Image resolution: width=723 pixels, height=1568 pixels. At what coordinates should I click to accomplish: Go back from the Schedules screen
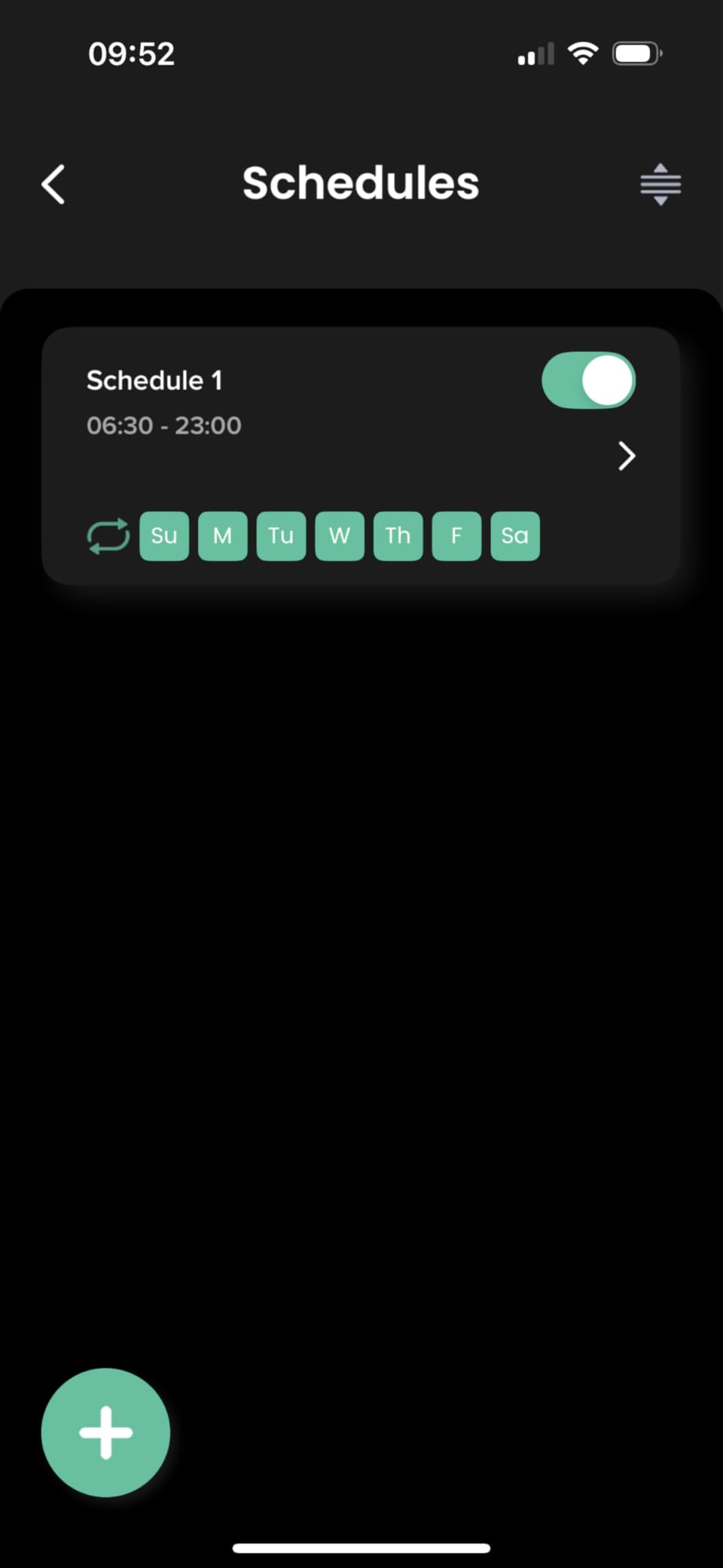pos(53,185)
